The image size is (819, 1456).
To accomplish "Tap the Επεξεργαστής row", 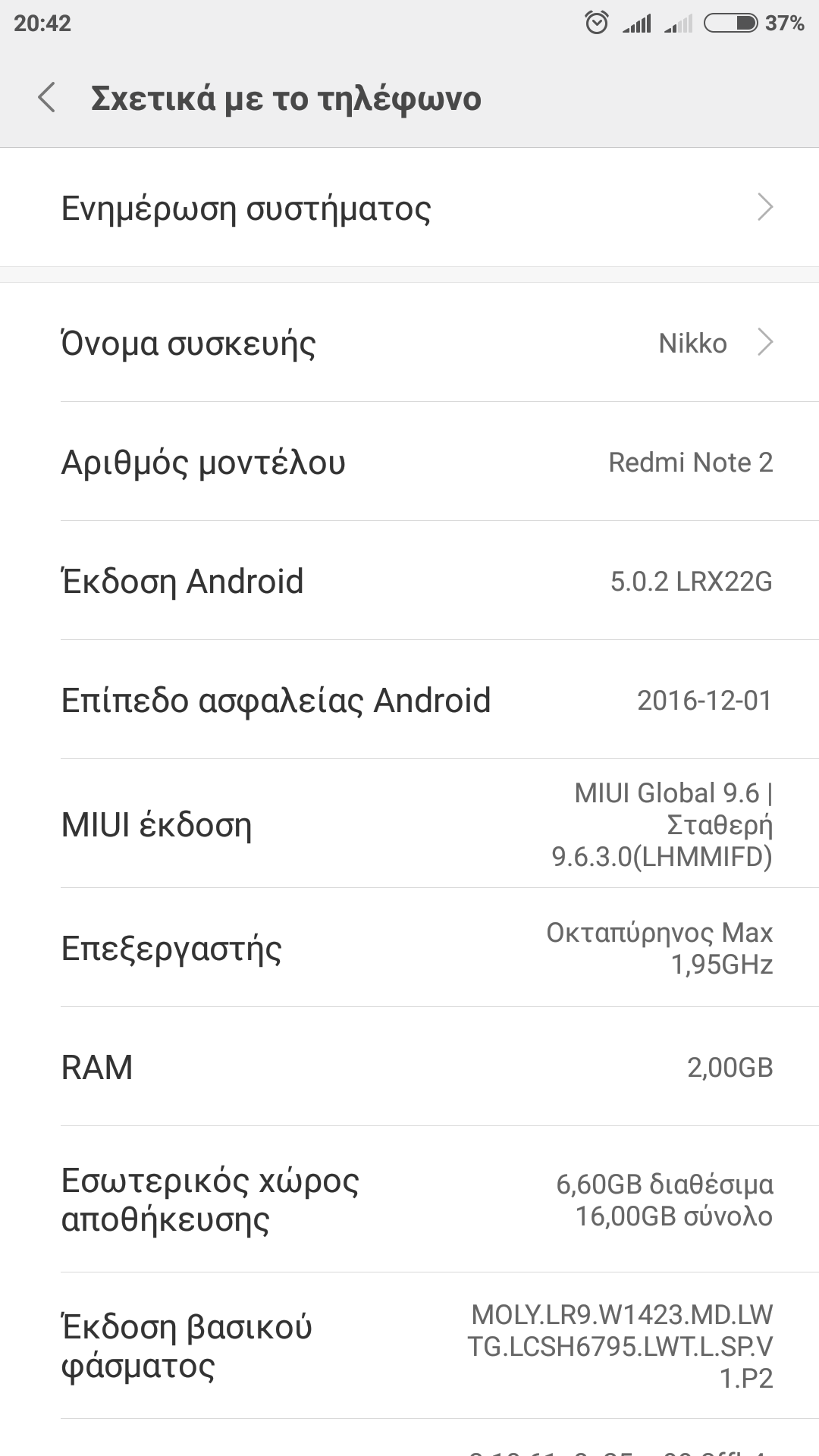I will 409,948.
